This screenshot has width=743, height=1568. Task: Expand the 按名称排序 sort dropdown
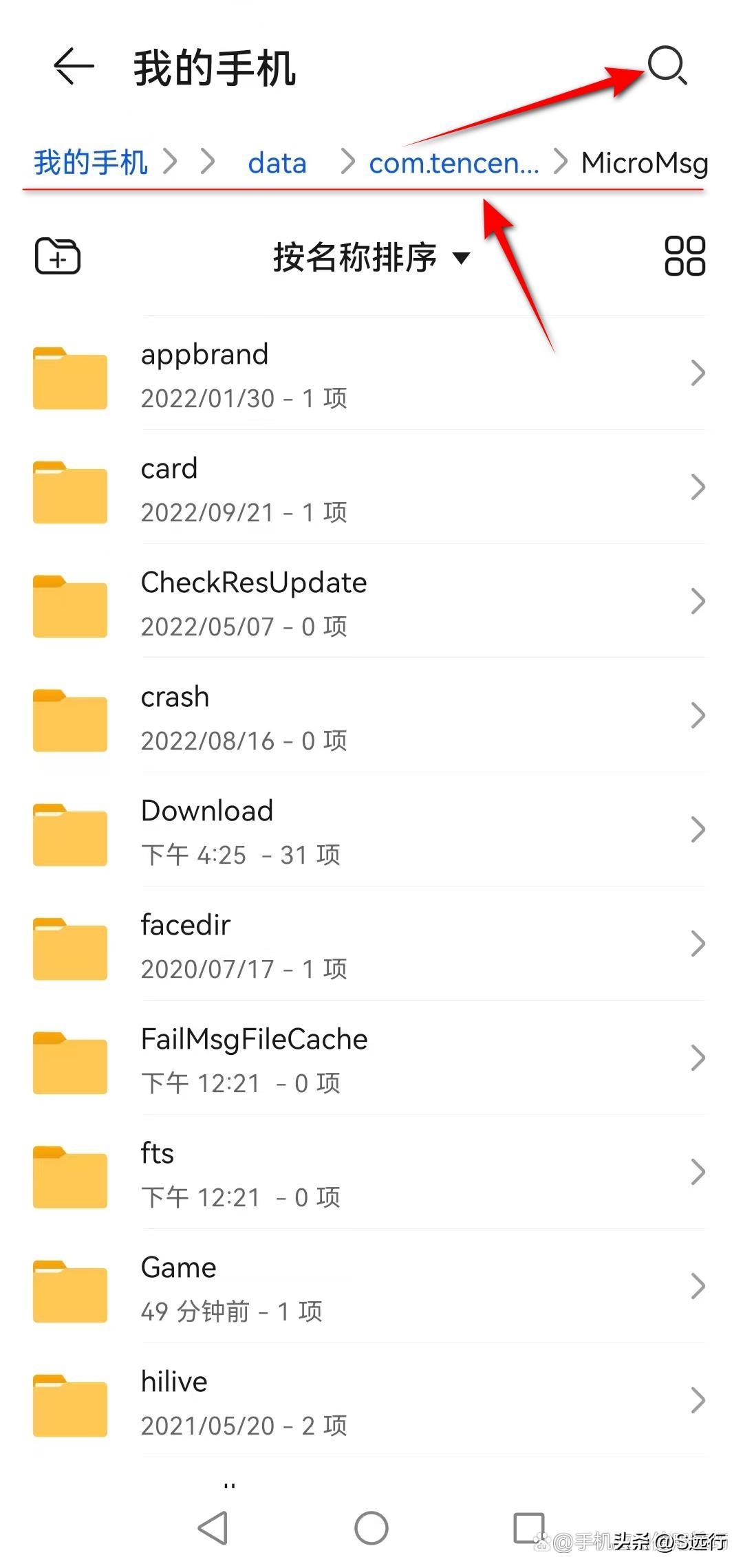pyautogui.click(x=371, y=257)
